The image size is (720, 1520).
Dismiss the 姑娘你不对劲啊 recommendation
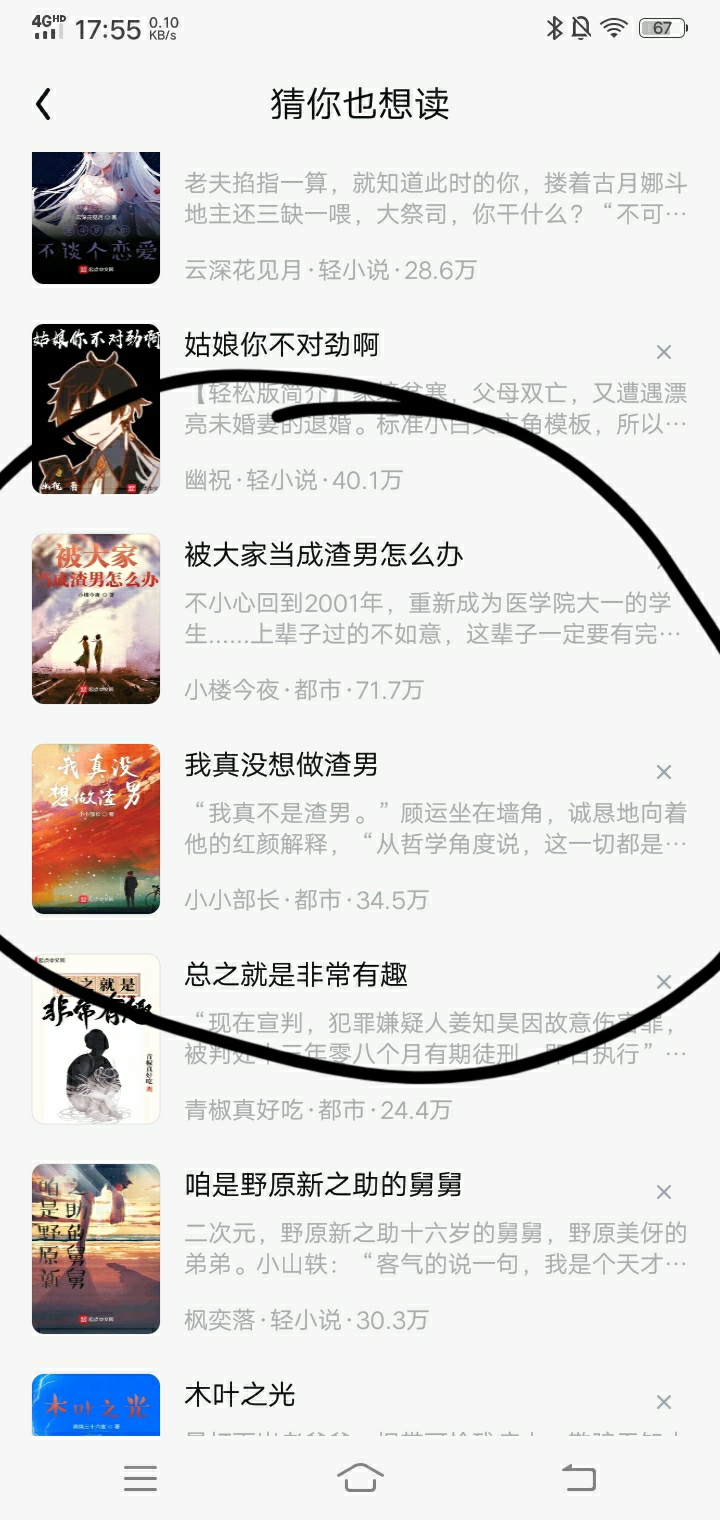tap(663, 352)
